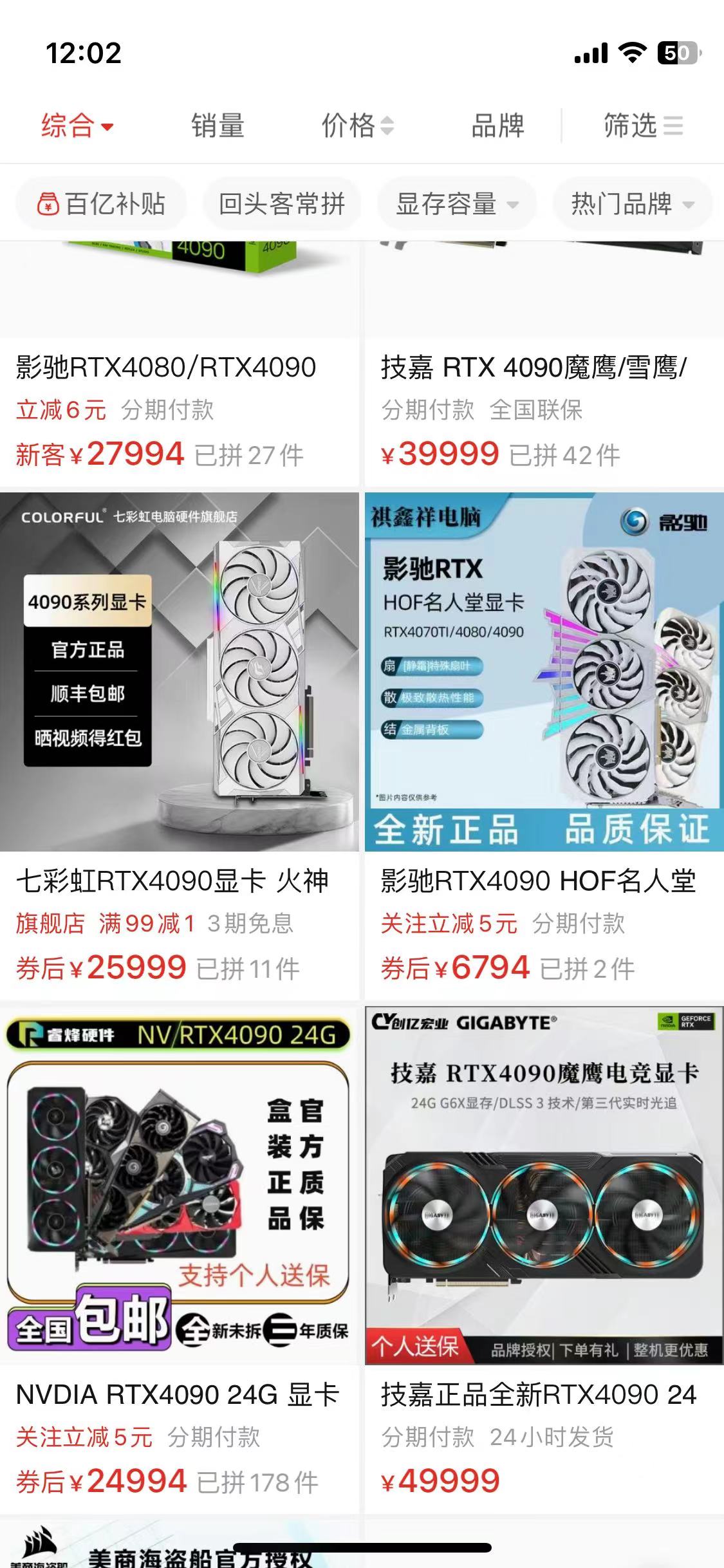Sort results by 销量
This screenshot has width=724, height=1568.
coord(218,126)
